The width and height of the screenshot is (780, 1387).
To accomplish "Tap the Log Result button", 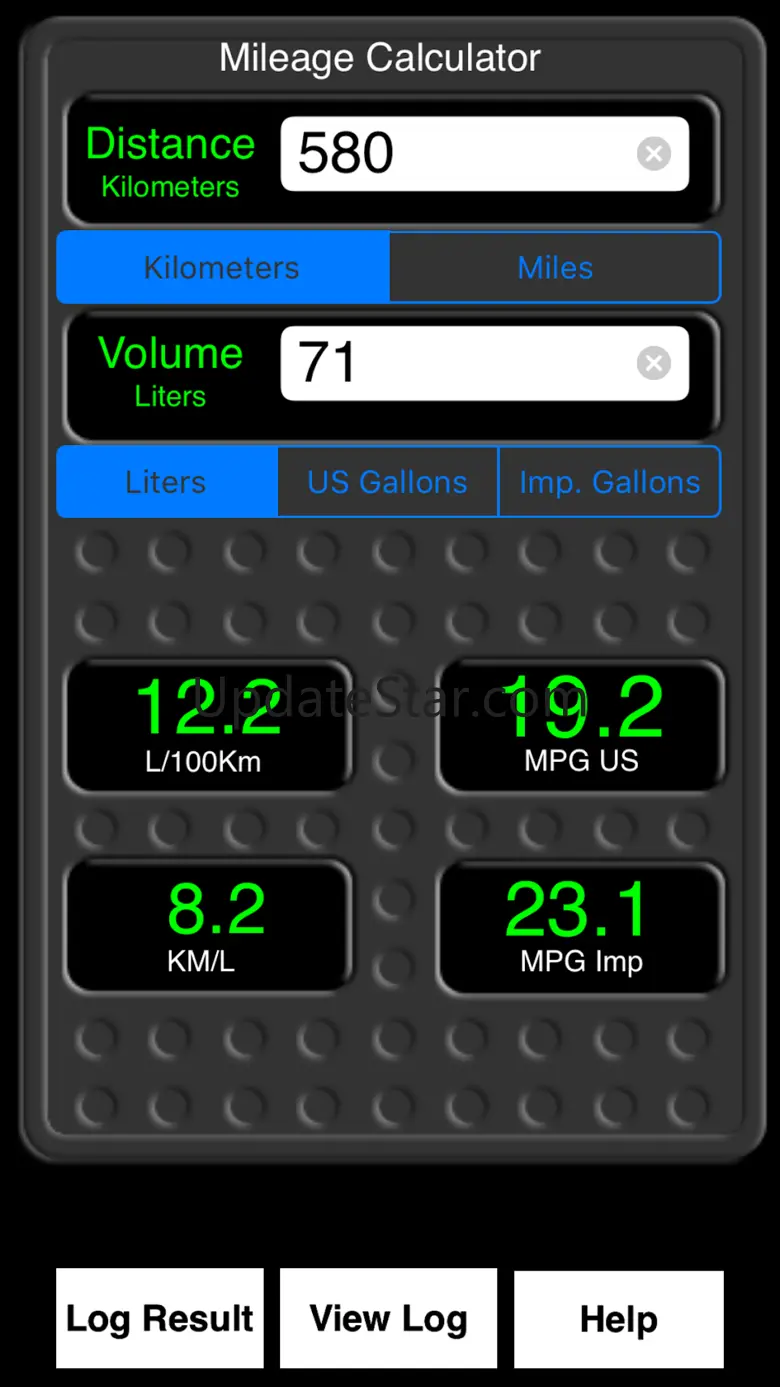I will click(x=160, y=1318).
